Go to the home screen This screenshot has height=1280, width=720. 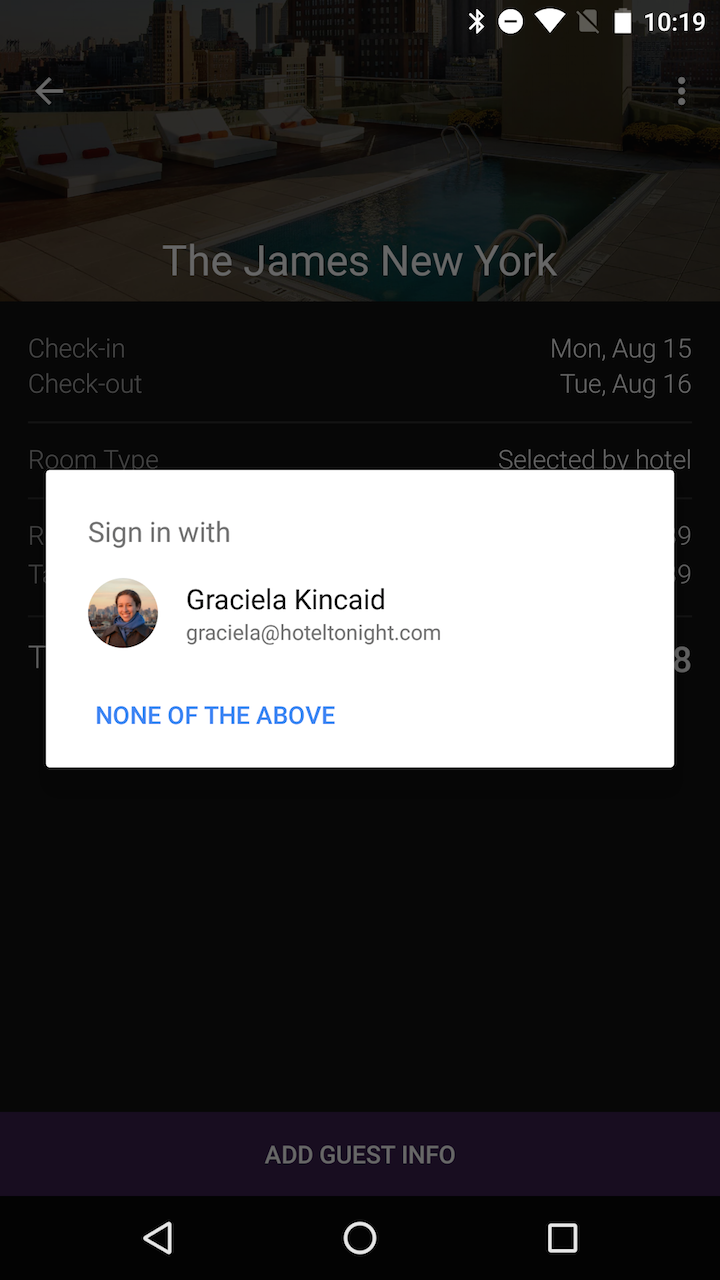point(360,1238)
